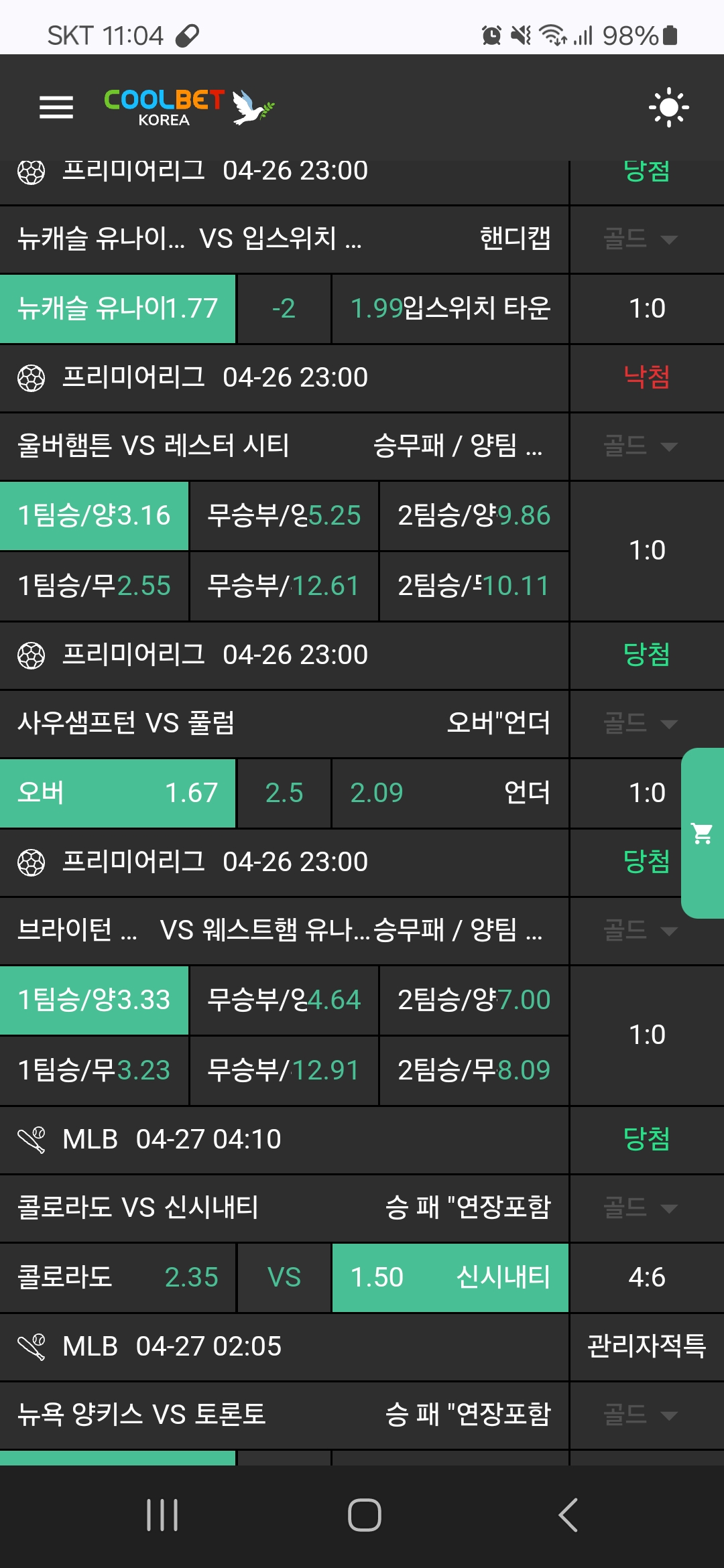The height and width of the screenshot is (1568, 724).
Task: Open recent apps from the navigation bar
Action: pos(162,1515)
